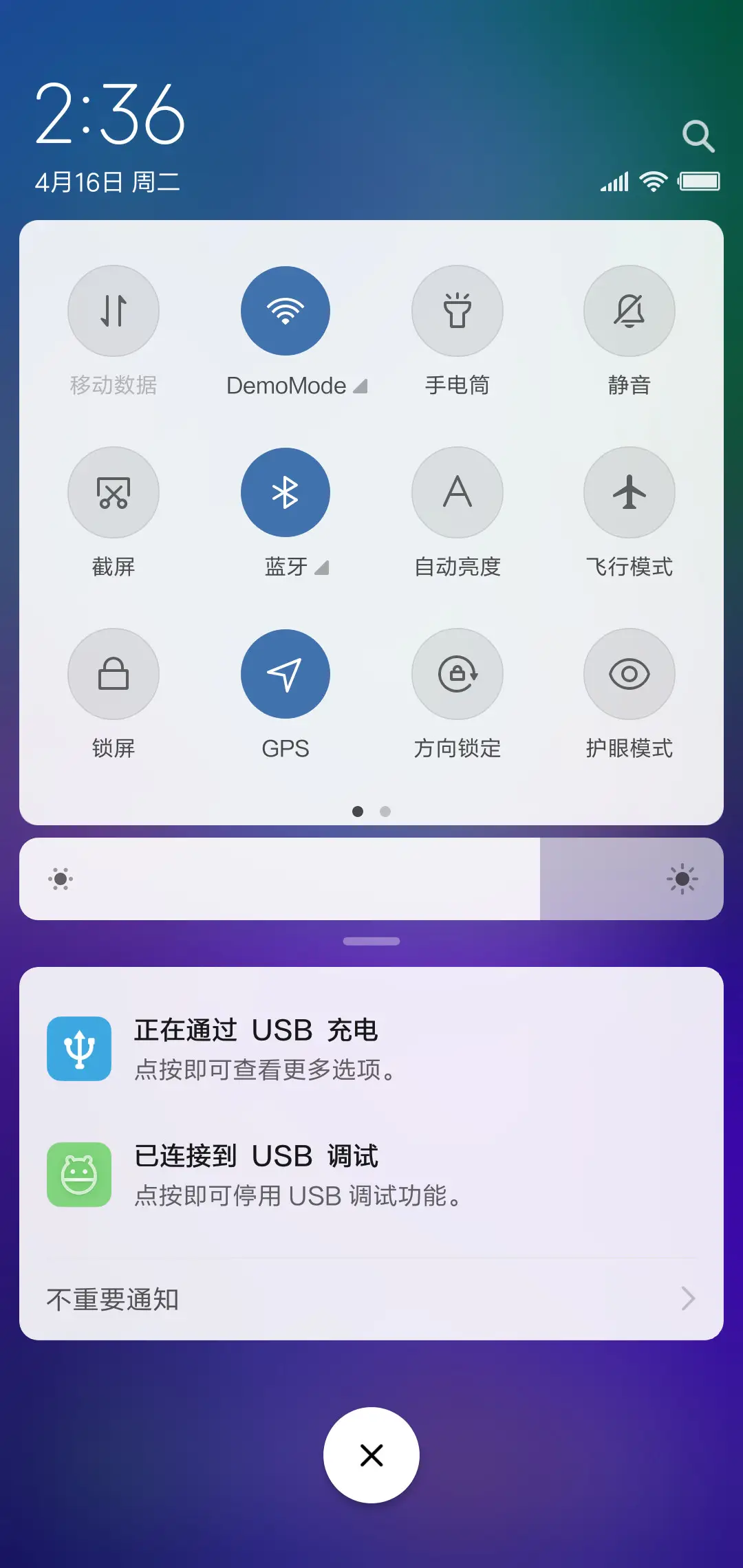Tap notification to disable USB debugging

(x=371, y=1174)
